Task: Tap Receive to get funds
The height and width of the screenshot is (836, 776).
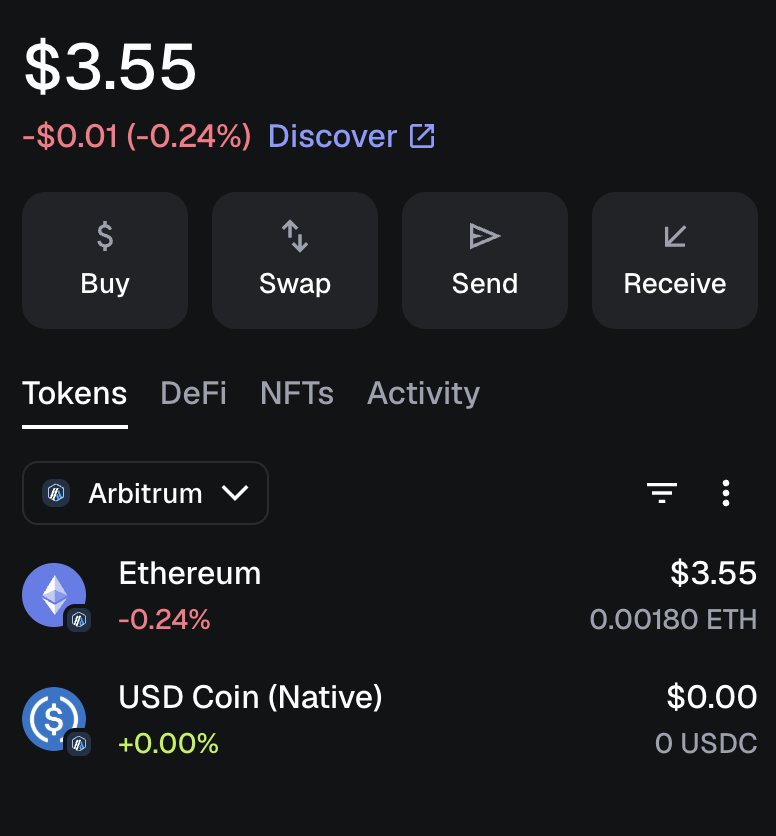Action: (x=675, y=260)
